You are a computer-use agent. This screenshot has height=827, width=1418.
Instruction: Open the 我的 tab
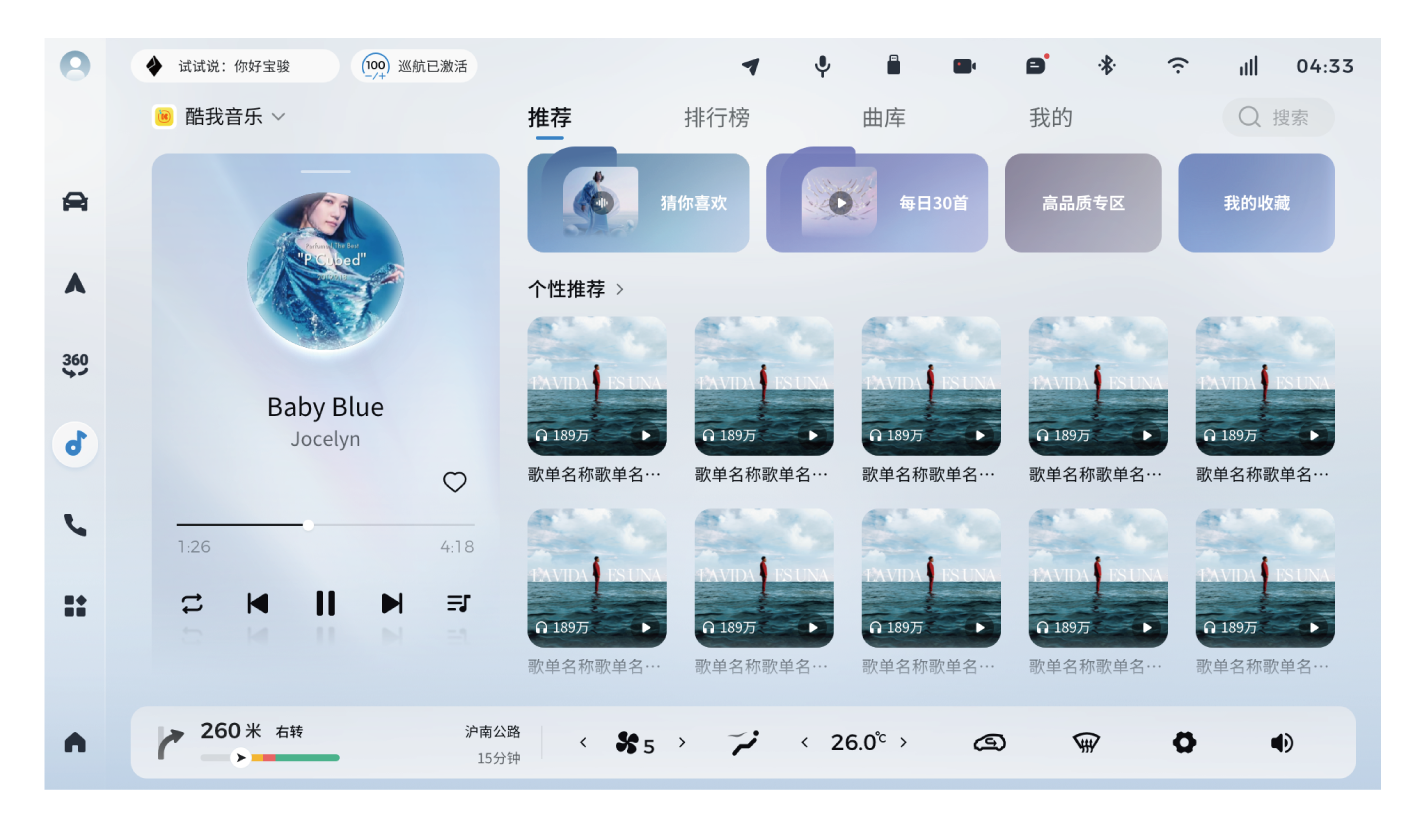tap(1050, 118)
